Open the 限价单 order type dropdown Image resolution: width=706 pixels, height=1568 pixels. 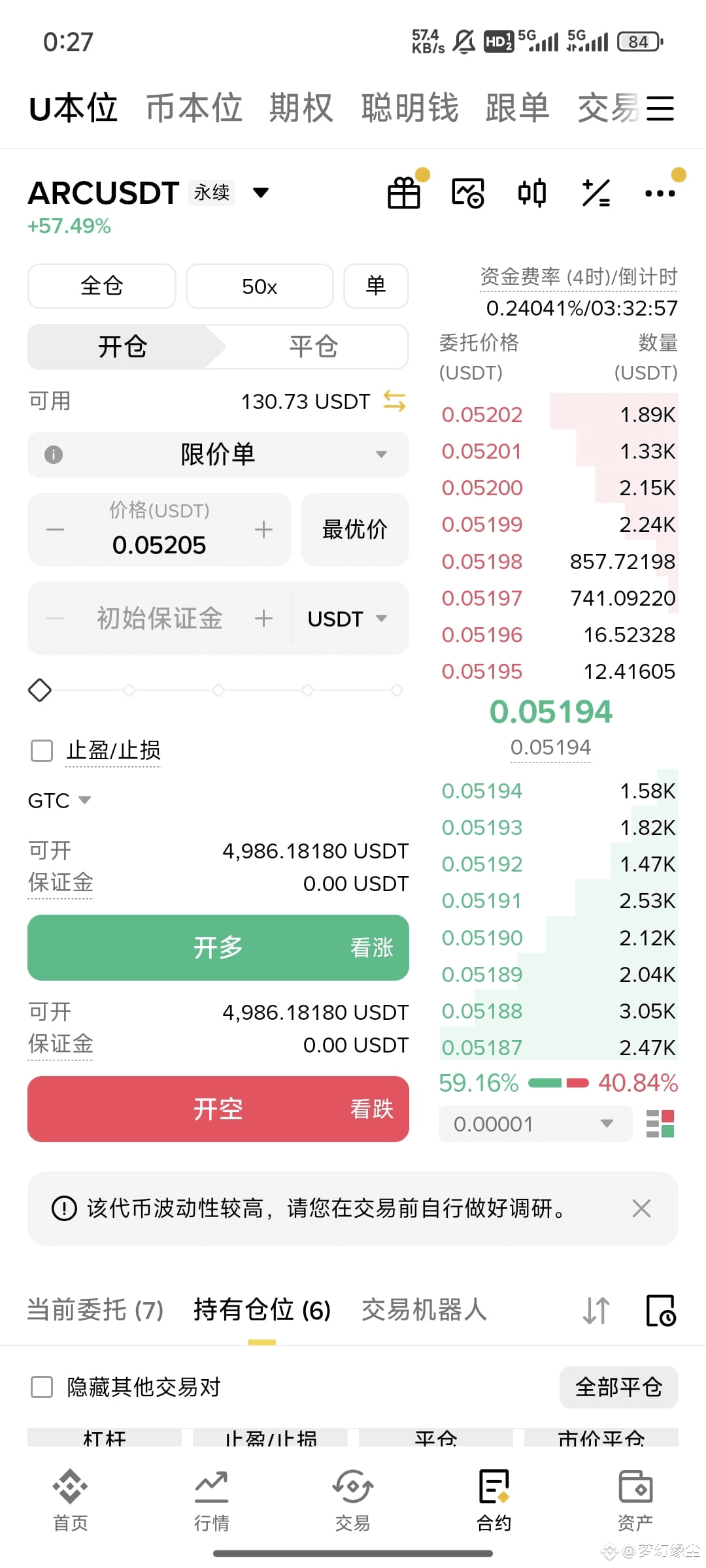218,454
